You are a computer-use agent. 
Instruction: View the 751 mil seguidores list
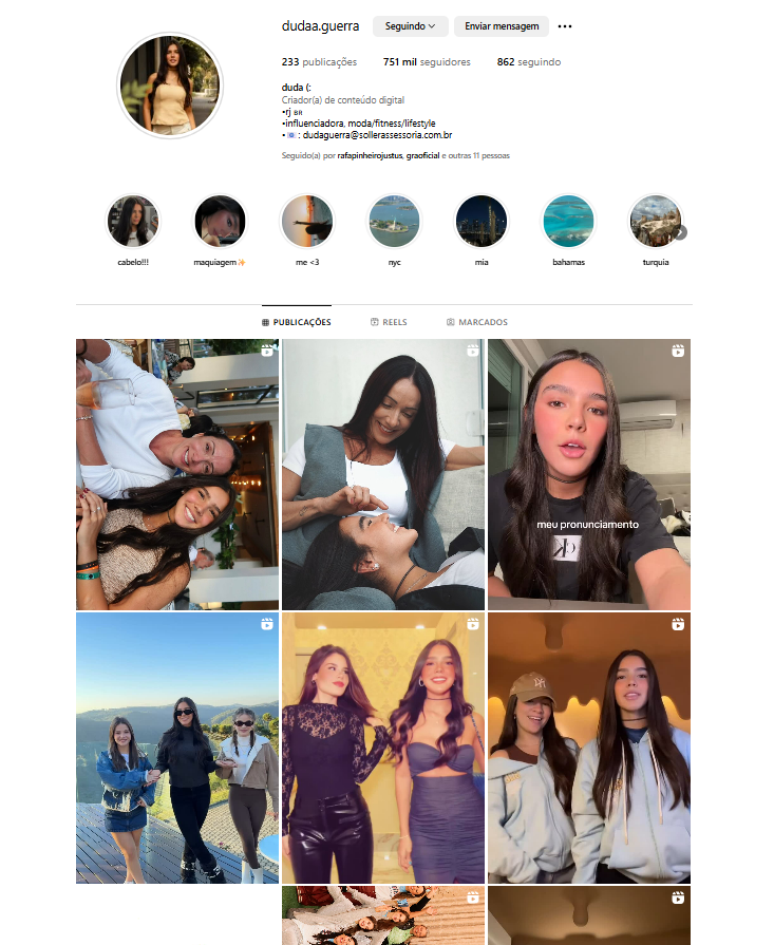(x=426, y=62)
